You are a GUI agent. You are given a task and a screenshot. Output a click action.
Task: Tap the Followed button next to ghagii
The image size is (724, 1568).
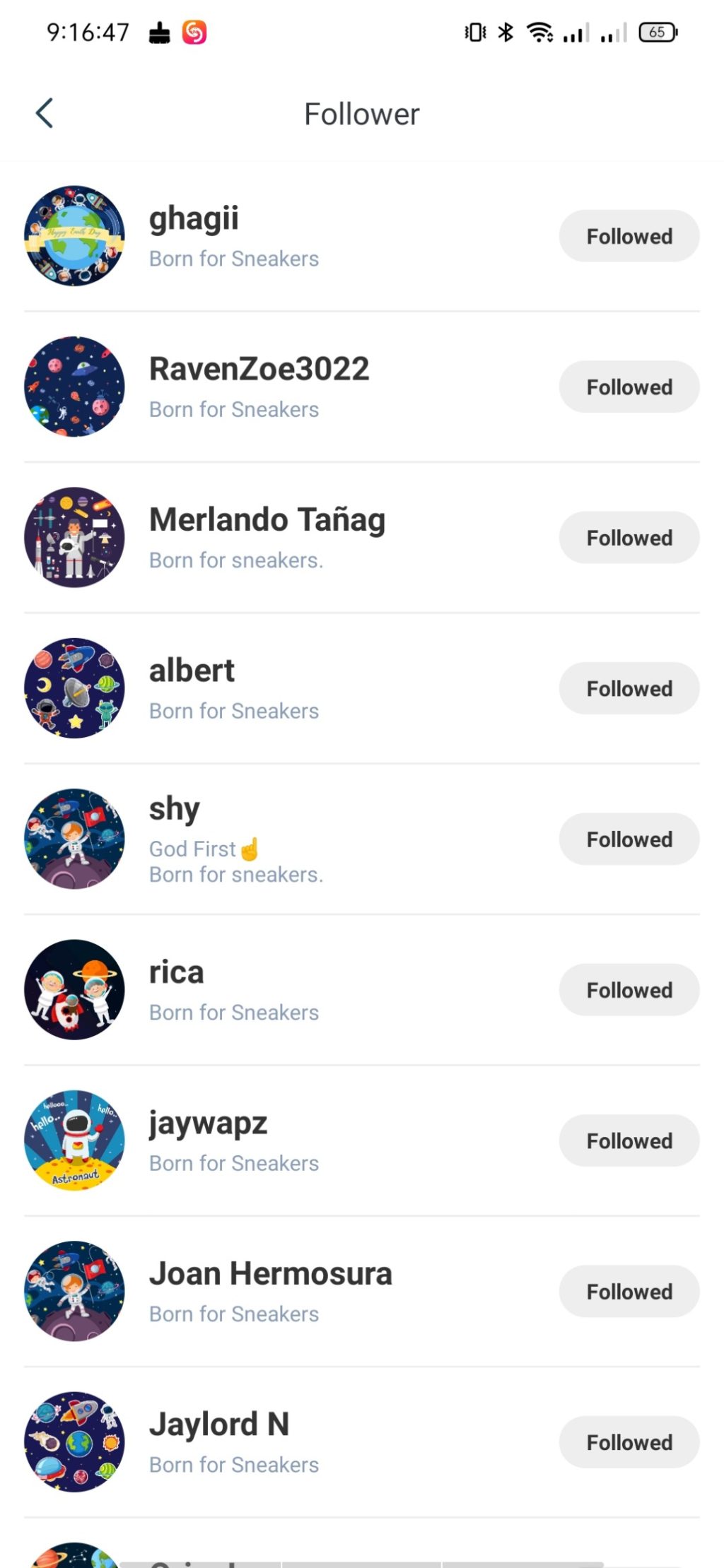point(629,236)
